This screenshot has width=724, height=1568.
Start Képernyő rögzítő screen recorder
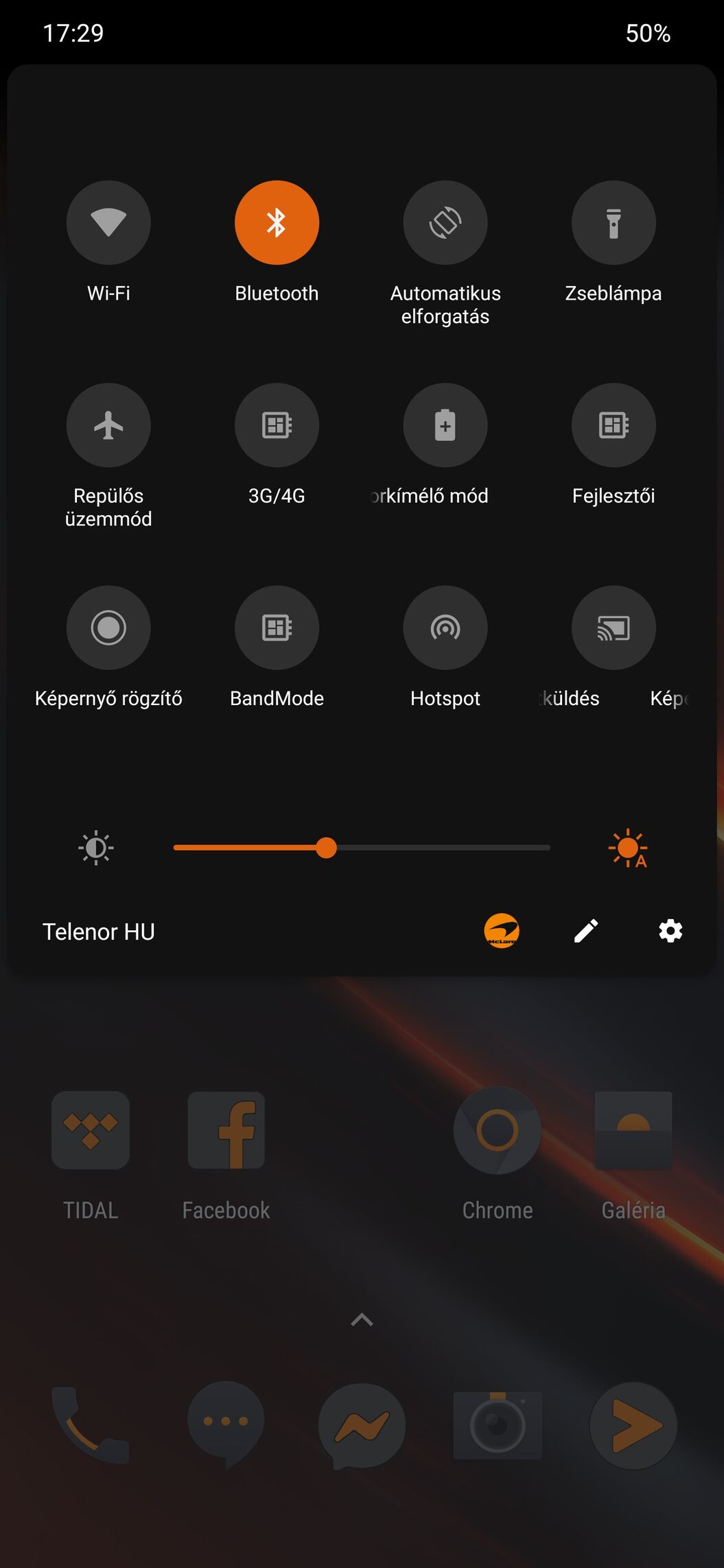(x=108, y=627)
